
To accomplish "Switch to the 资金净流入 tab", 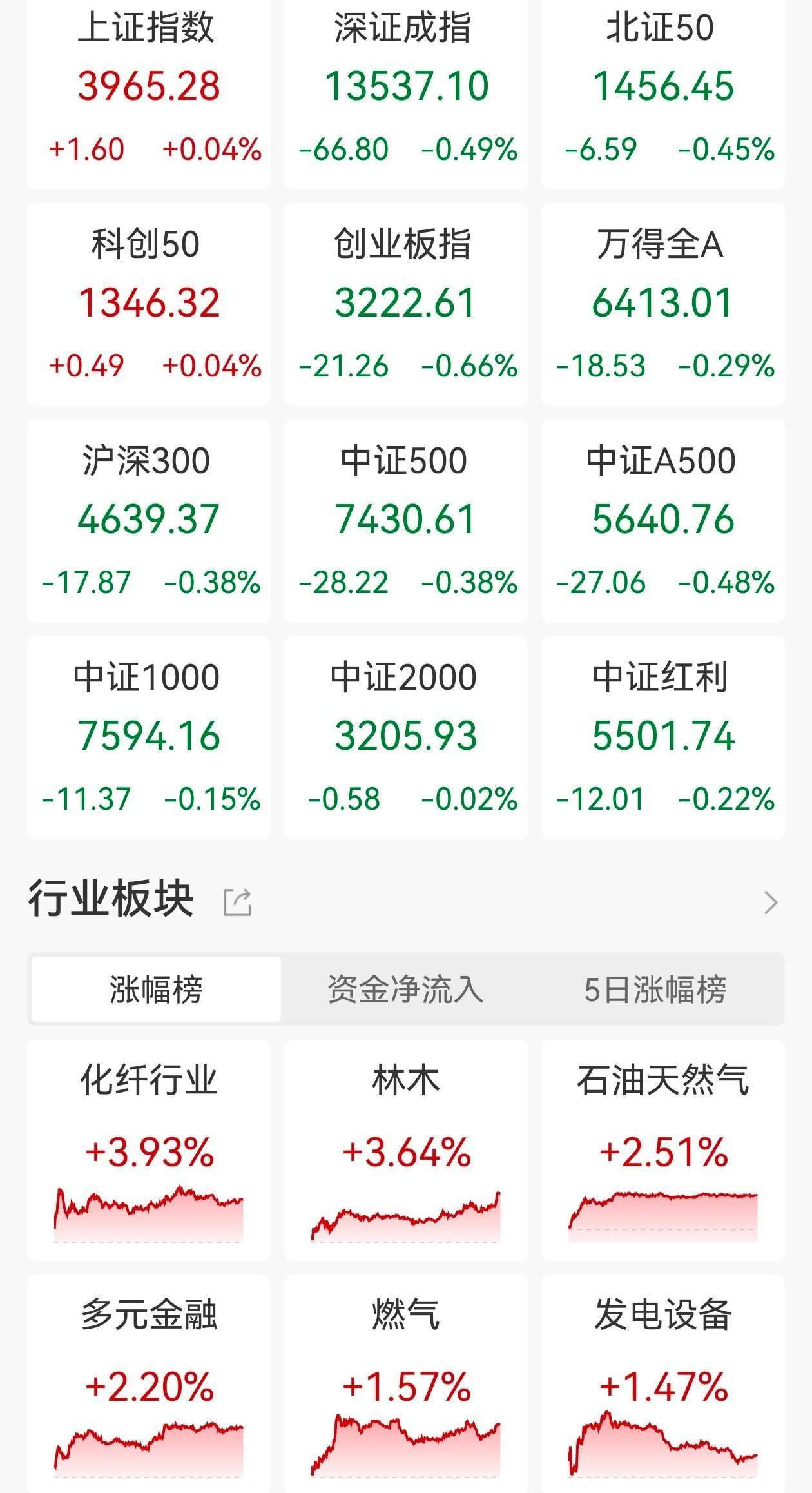I will click(405, 989).
